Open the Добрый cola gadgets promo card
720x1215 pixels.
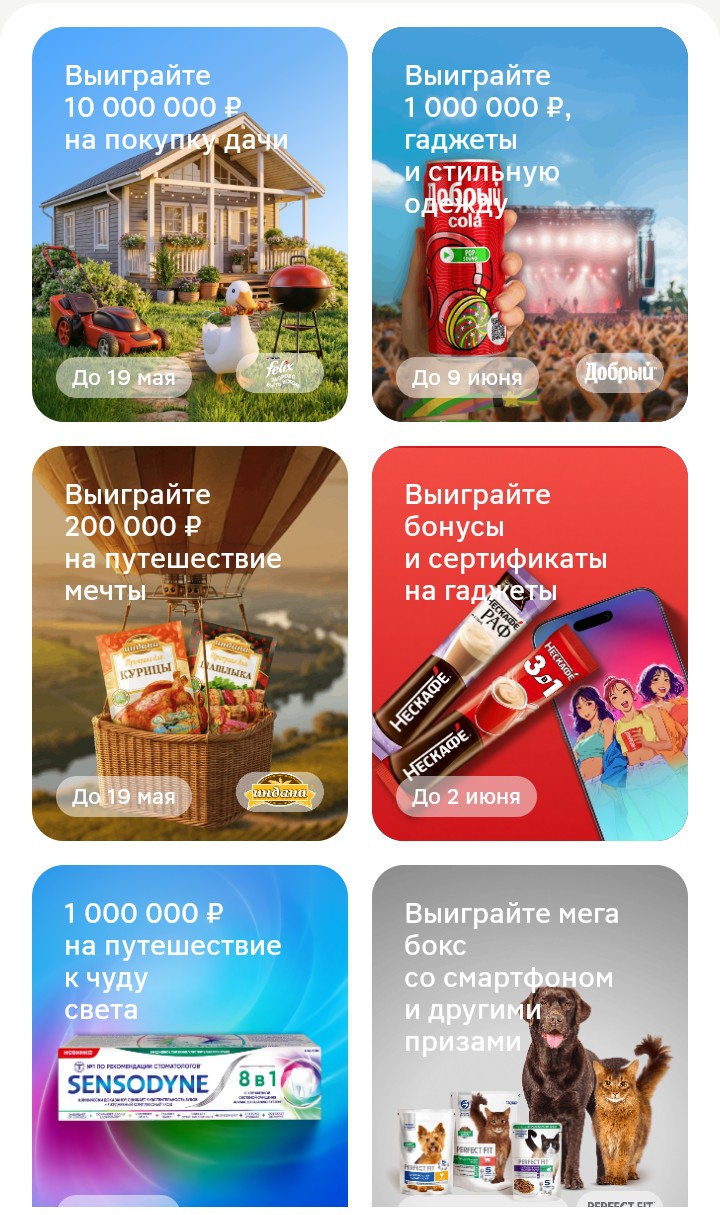530,224
